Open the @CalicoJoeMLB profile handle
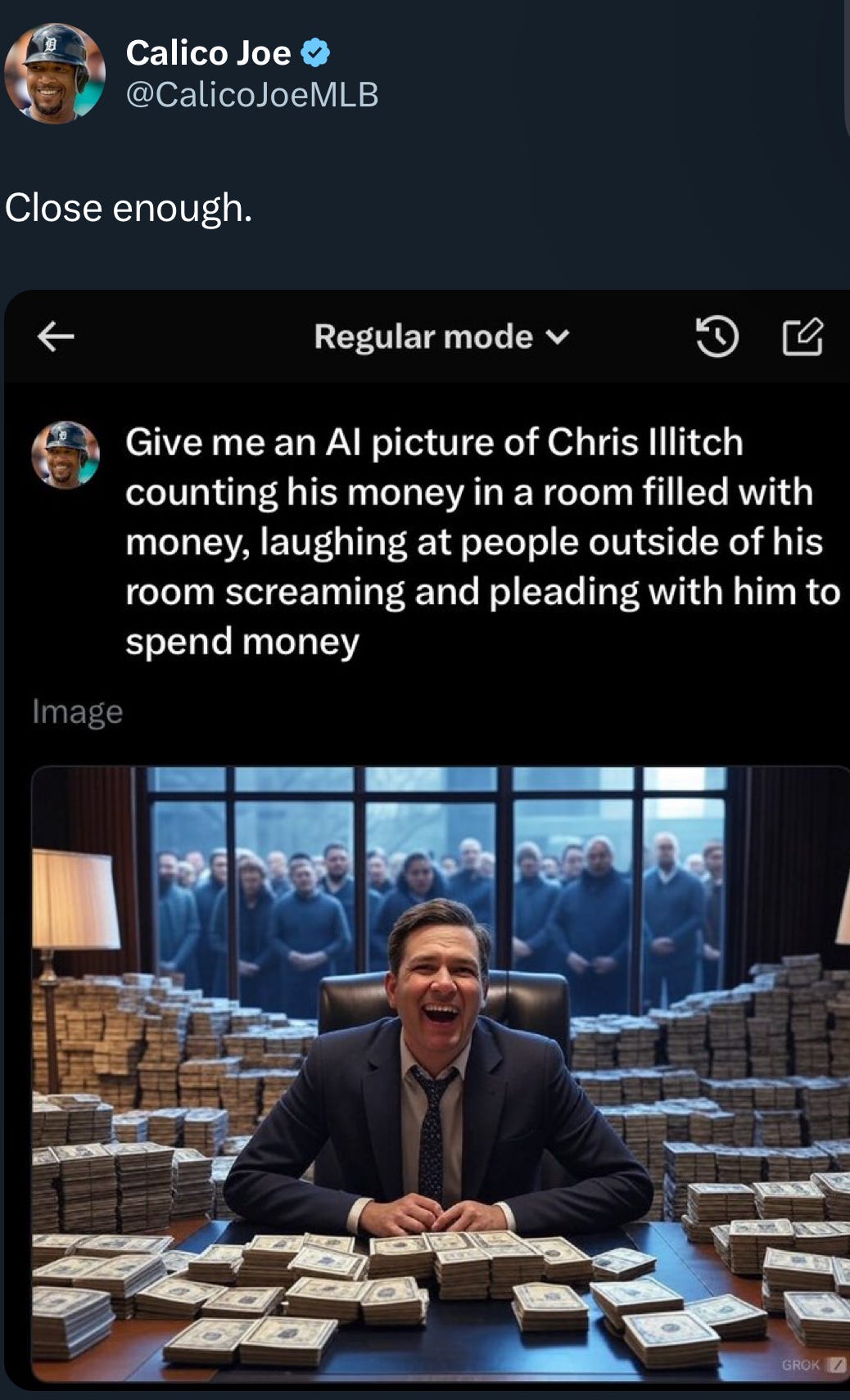This screenshot has height=1400, width=850. (252, 95)
